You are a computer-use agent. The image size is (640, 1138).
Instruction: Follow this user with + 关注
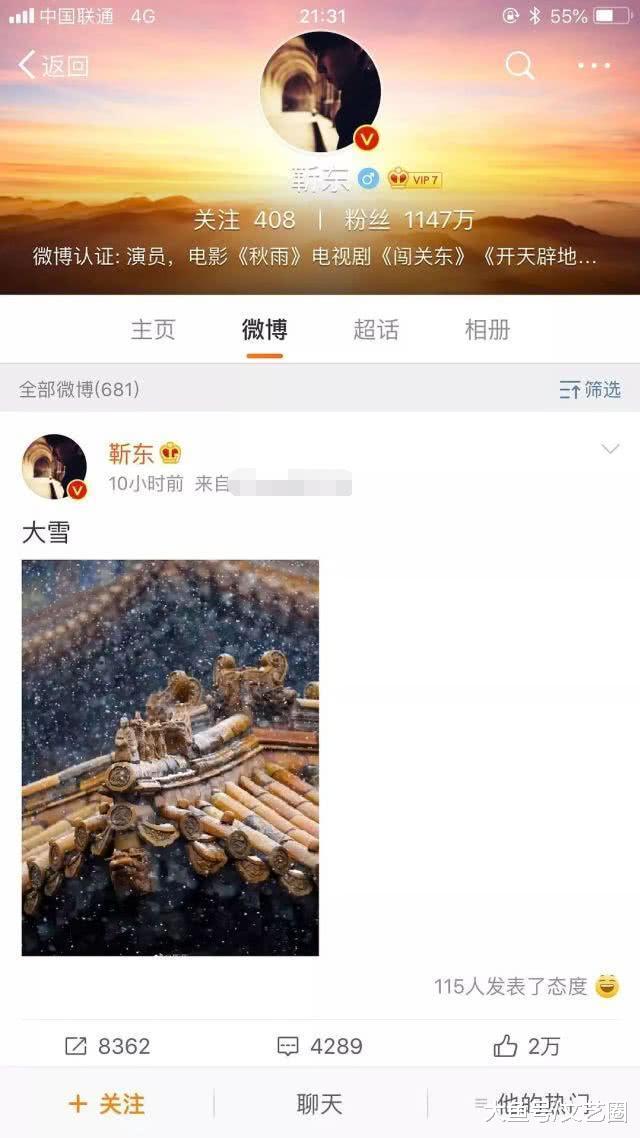[x=107, y=1104]
